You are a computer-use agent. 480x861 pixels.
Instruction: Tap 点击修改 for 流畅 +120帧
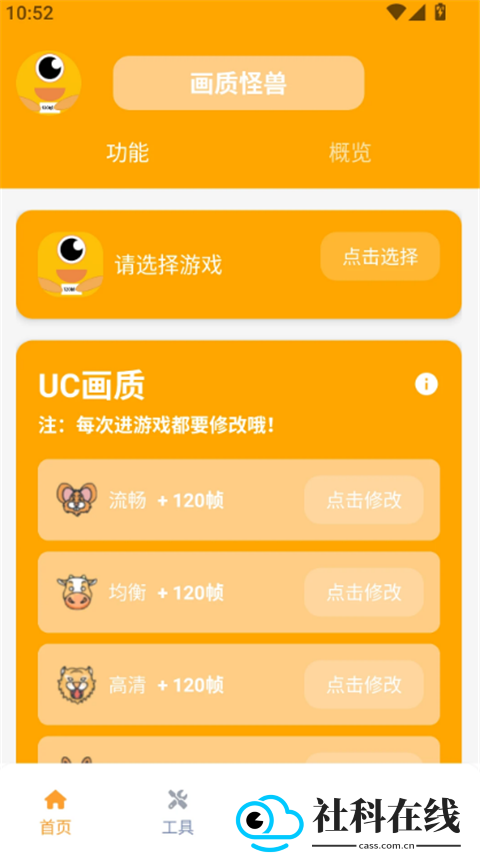coord(364,500)
